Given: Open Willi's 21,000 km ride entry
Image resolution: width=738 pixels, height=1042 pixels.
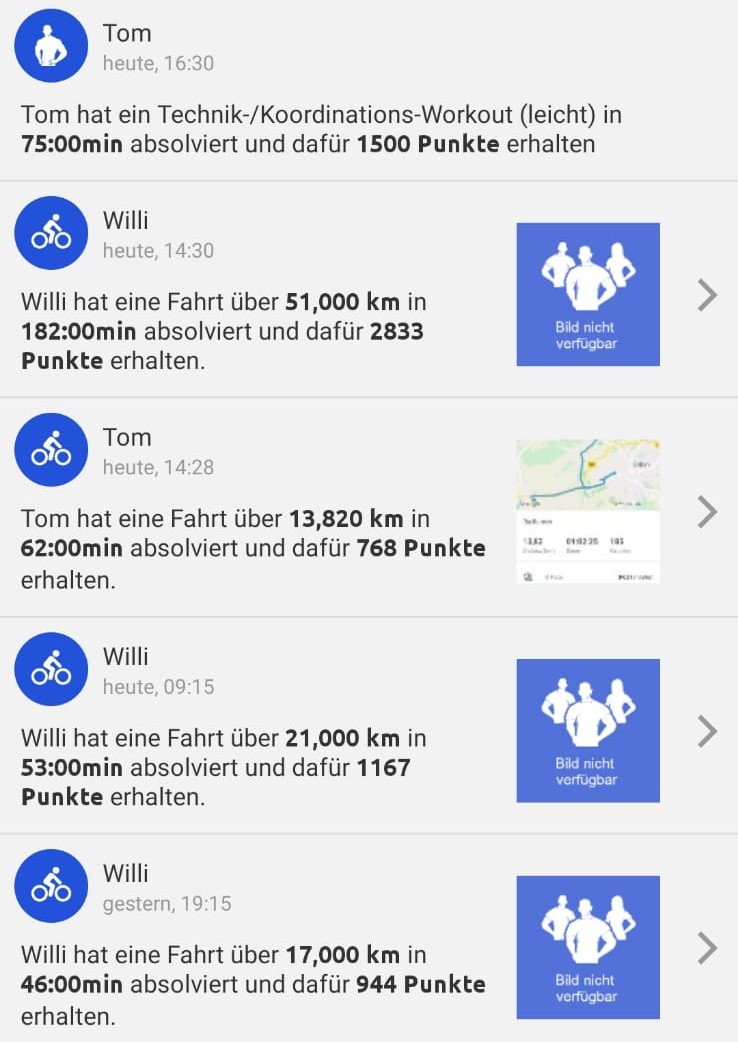Looking at the screenshot, I should click(250, 767).
